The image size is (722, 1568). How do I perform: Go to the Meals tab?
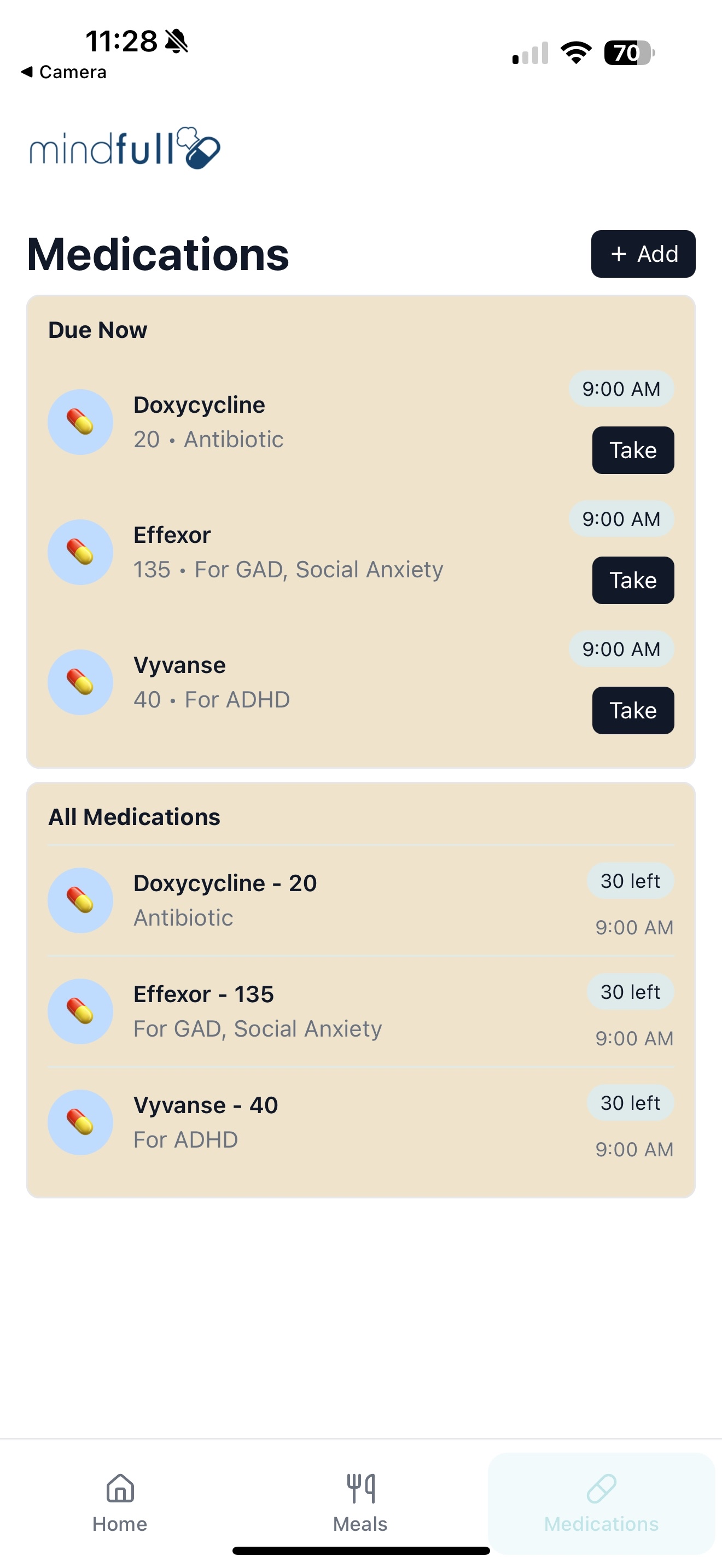360,1502
